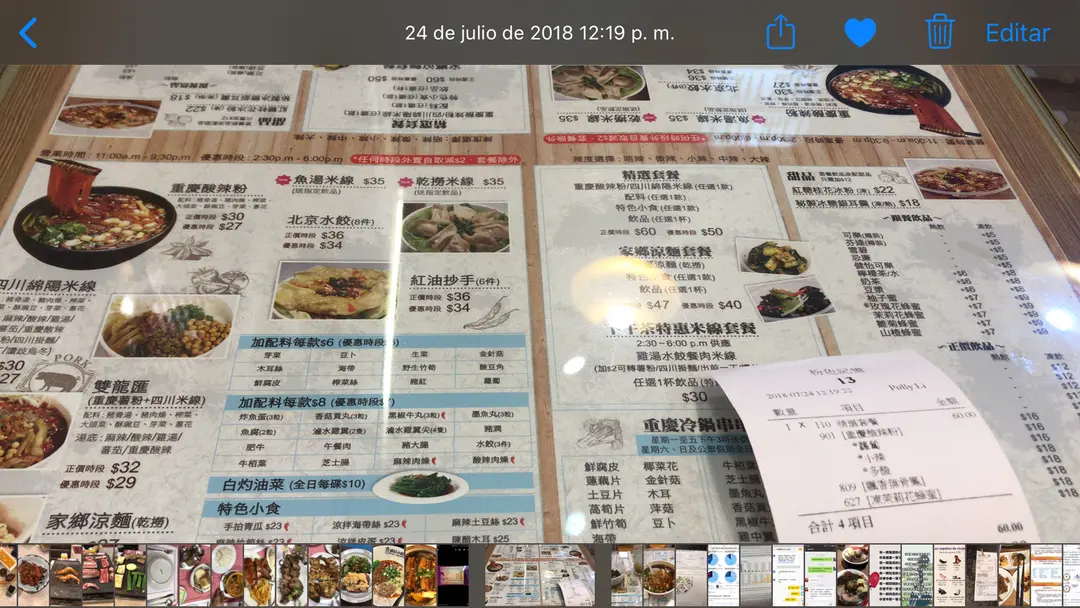Select the first thumbnail in the filmstrip

pos(8,576)
